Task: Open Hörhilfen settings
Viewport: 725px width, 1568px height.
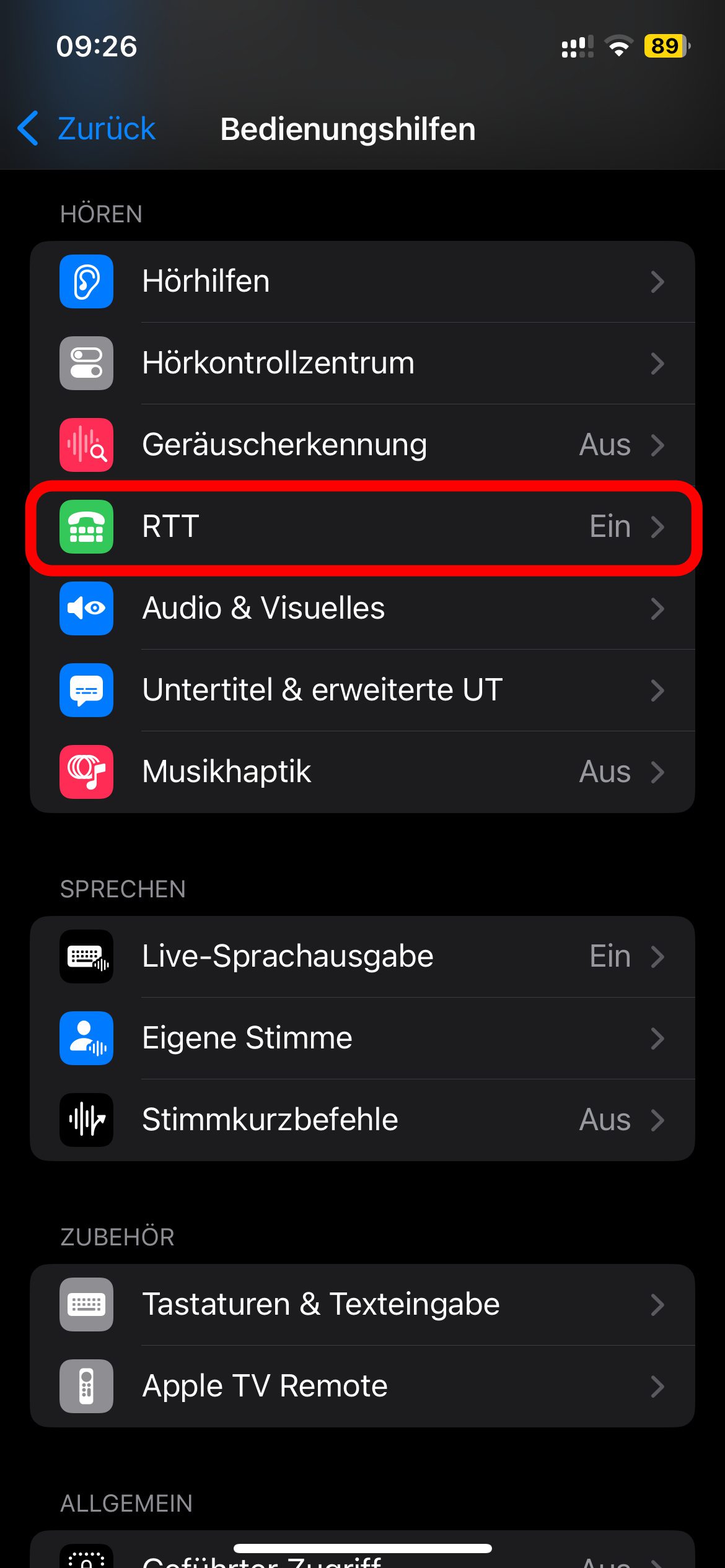Action: (x=362, y=282)
